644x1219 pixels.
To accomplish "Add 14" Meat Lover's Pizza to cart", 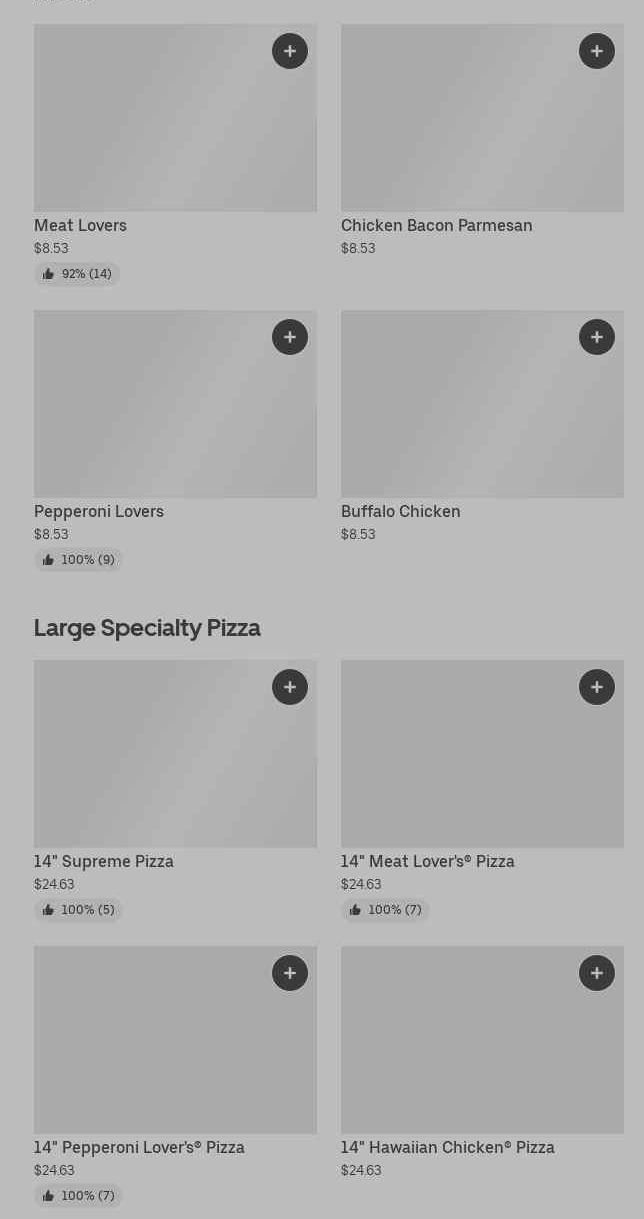I will 597,687.
